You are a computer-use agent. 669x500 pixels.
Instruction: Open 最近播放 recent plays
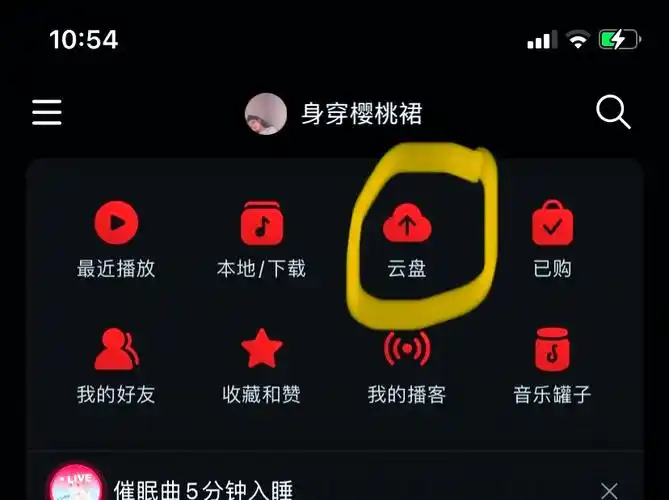coord(116,238)
